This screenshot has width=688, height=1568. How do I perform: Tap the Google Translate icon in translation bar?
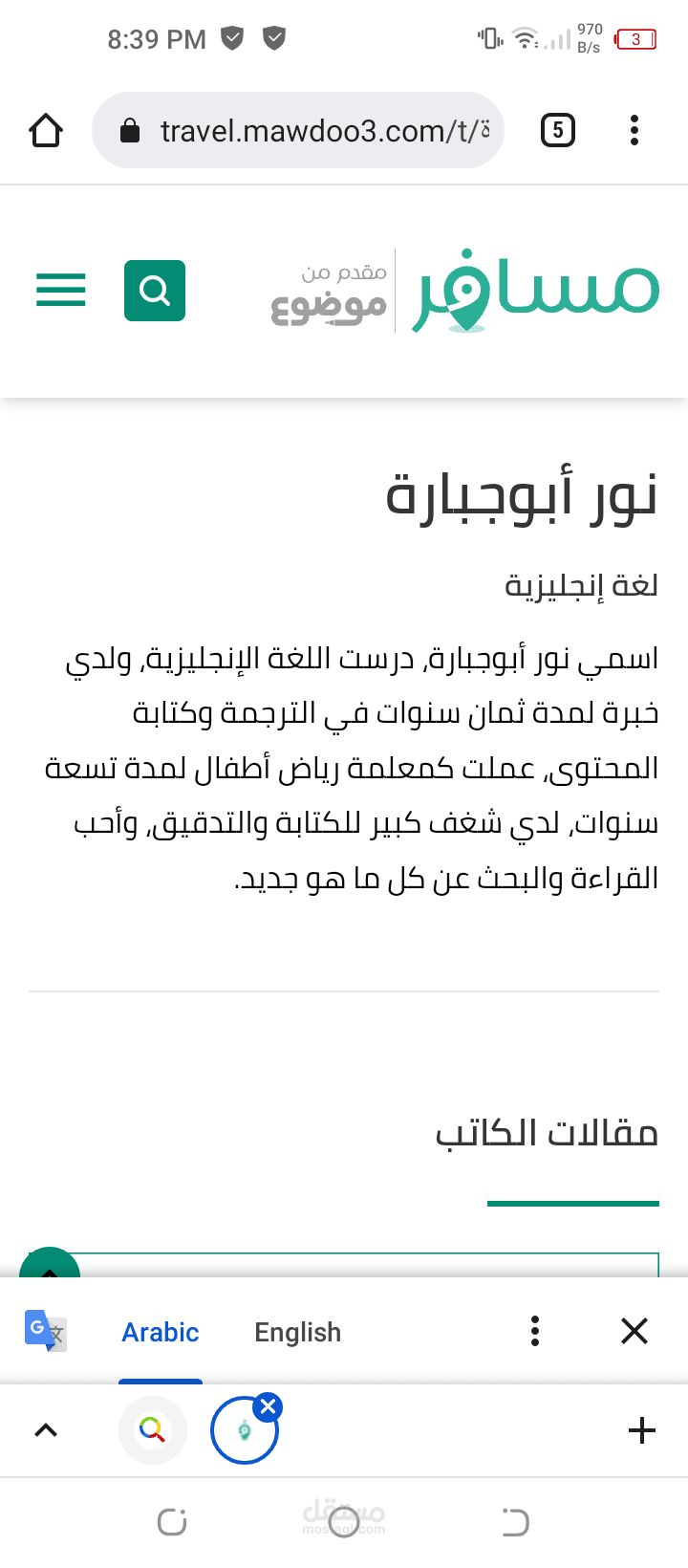pyautogui.click(x=45, y=1331)
